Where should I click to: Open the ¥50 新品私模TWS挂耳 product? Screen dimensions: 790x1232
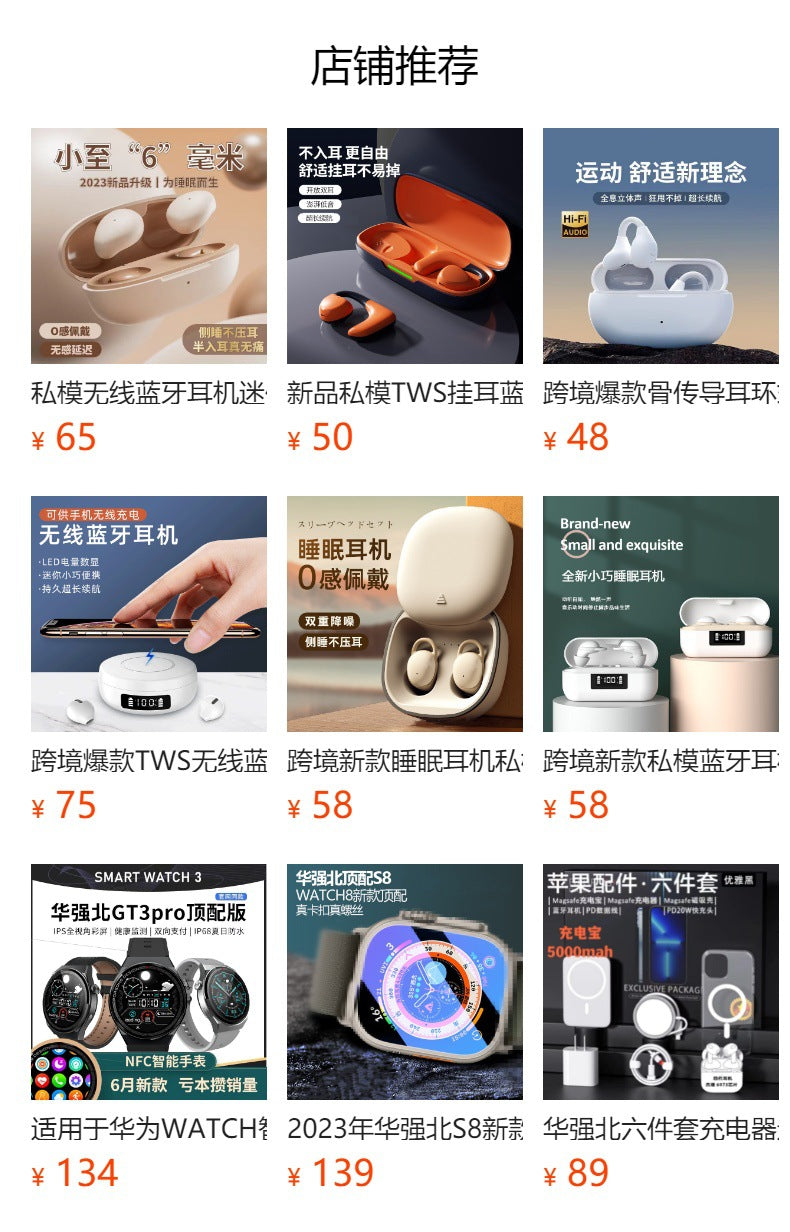pyautogui.click(x=404, y=246)
